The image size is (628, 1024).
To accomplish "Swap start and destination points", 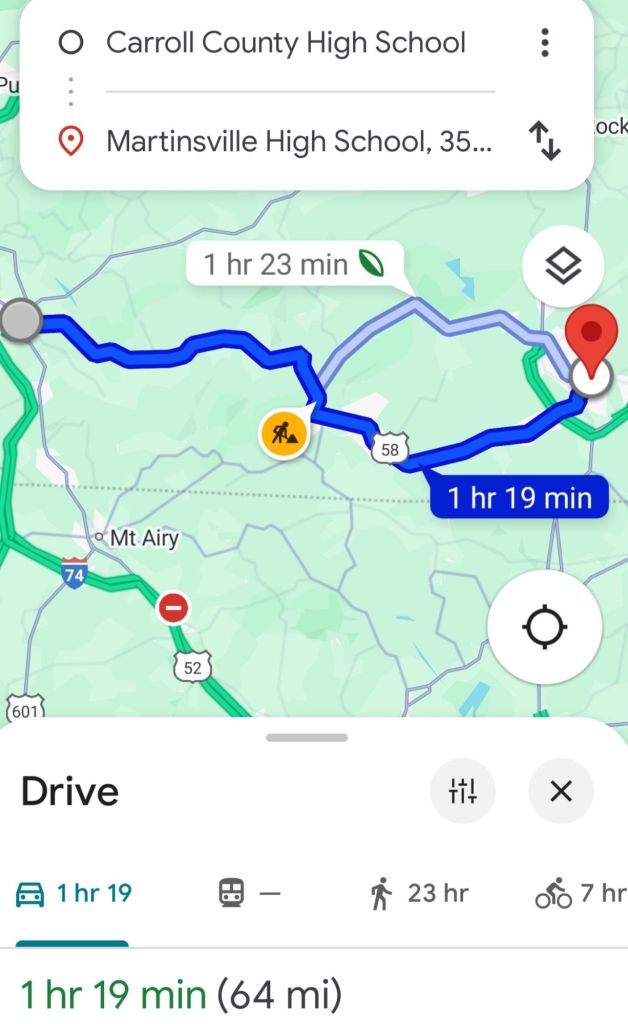I will click(544, 141).
